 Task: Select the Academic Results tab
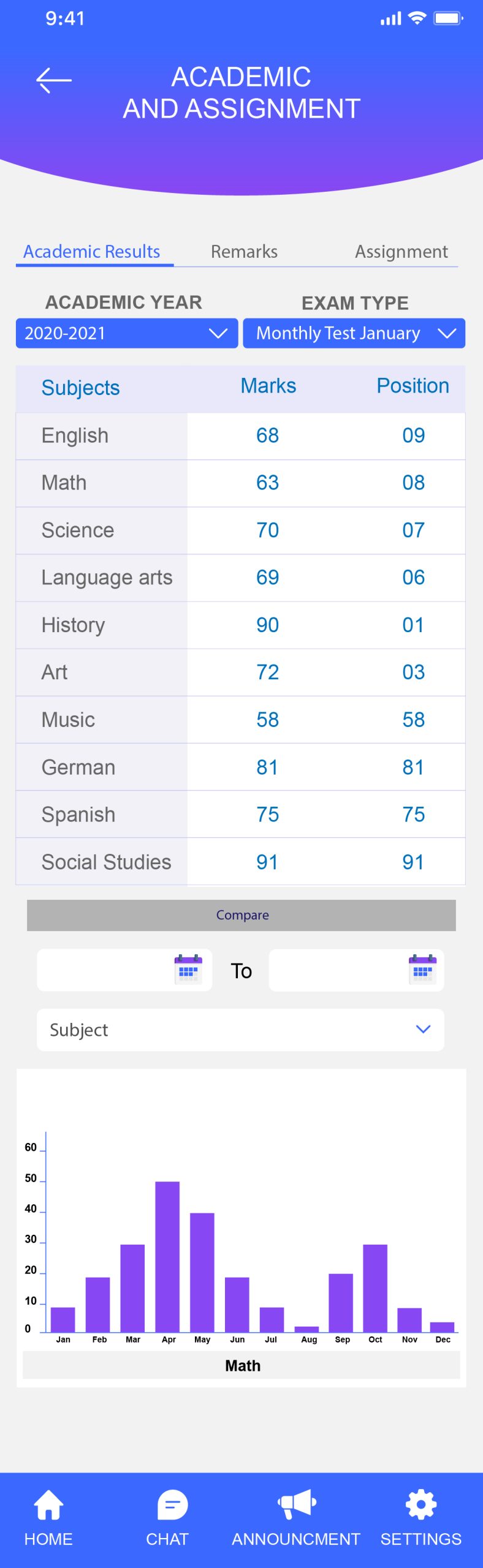pyautogui.click(x=92, y=252)
